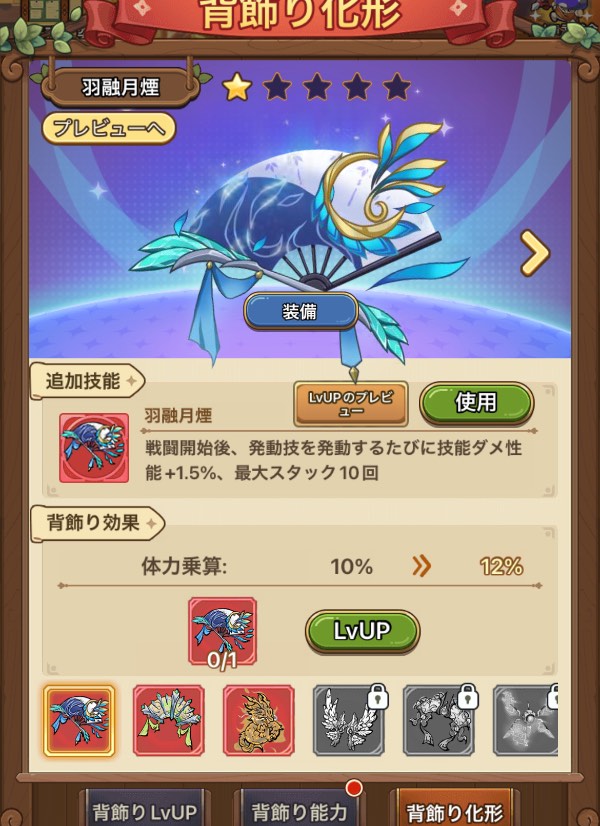Tap the locked white wings ornament
600x826 pixels.
(x=348, y=720)
